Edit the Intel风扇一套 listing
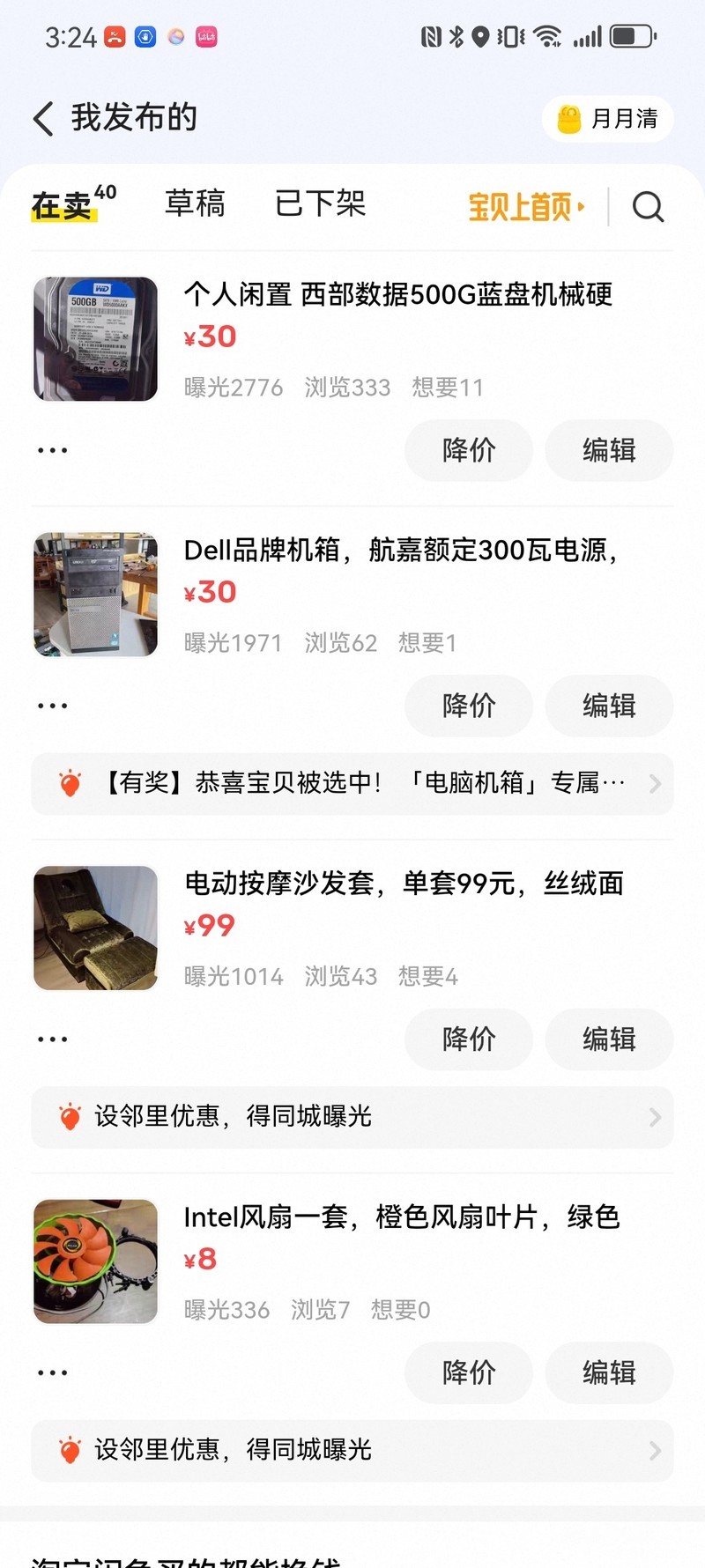 point(609,1372)
